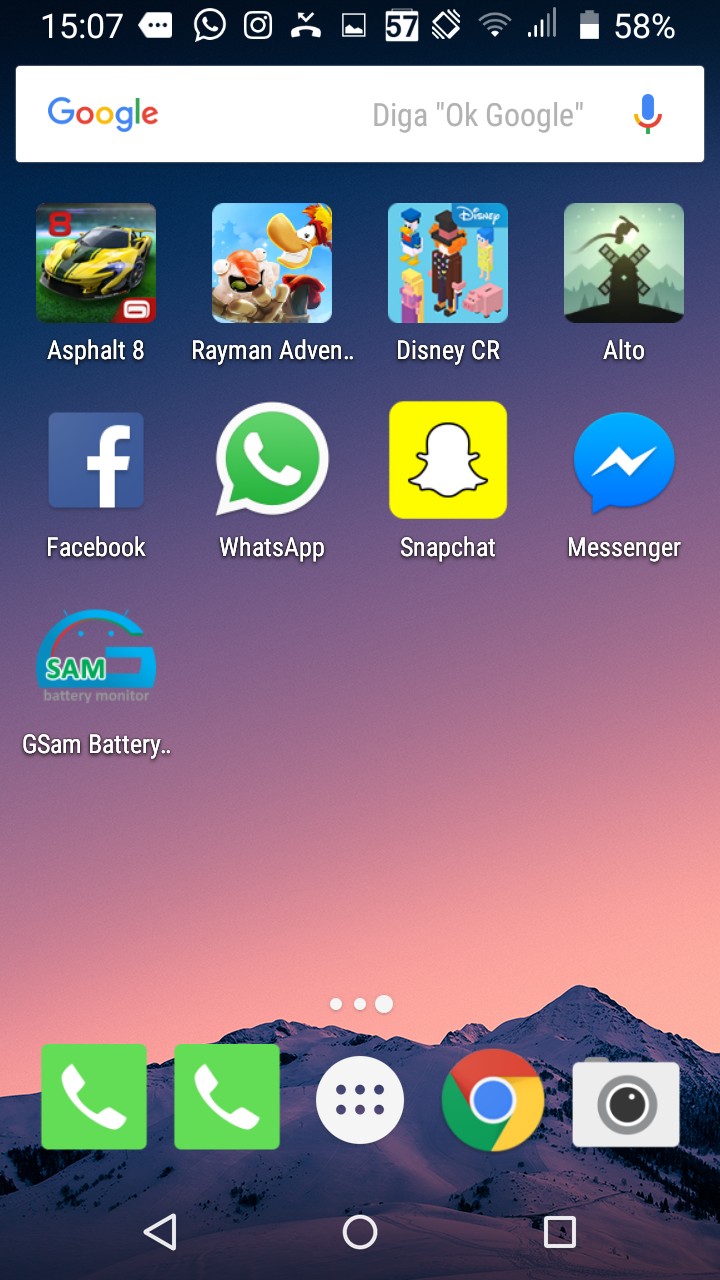The width and height of the screenshot is (720, 1280).
Task: Start voice search with the microphone
Action: pos(648,114)
